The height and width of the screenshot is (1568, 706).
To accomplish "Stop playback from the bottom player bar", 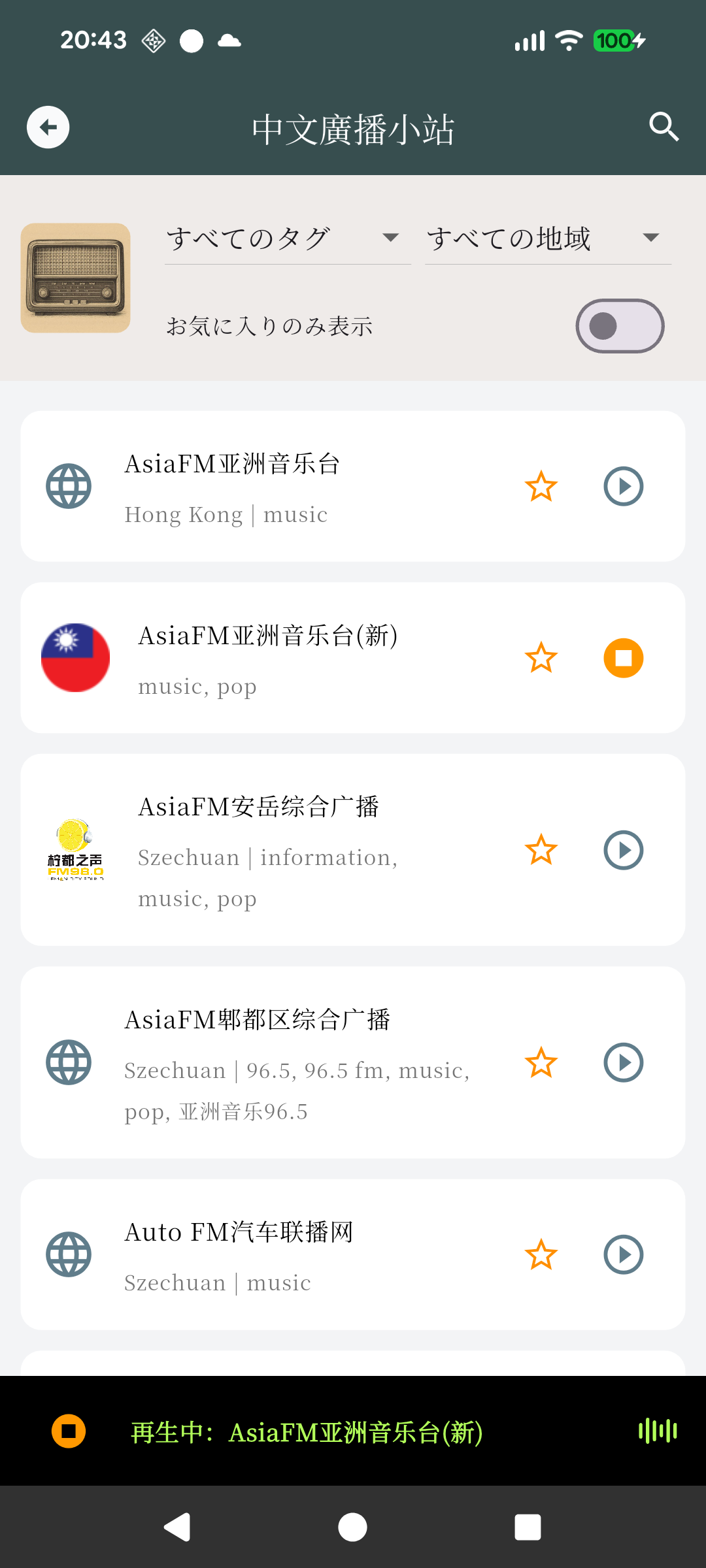I will pyautogui.click(x=69, y=1431).
